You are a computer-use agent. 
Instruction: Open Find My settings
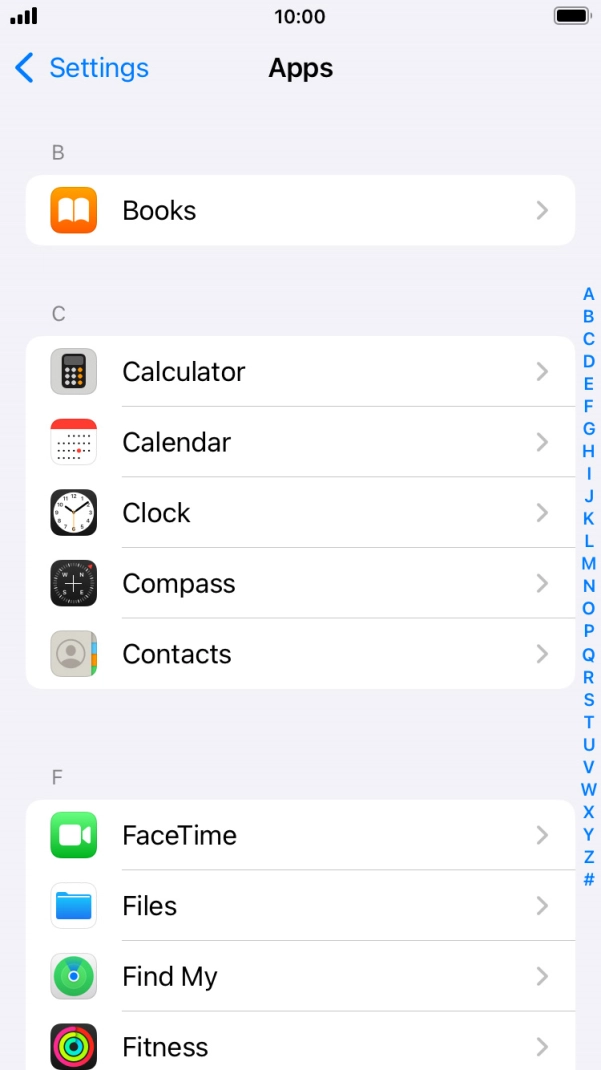click(x=300, y=977)
